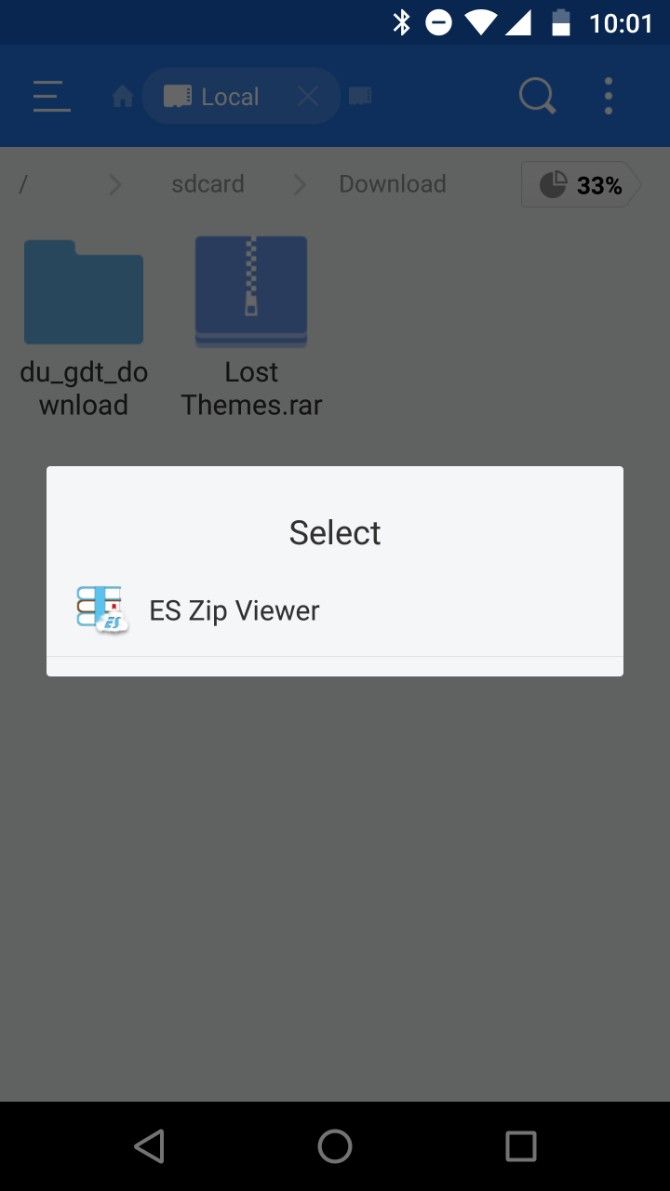Return to the home screen
This screenshot has height=1191, width=670.
click(x=335, y=1146)
